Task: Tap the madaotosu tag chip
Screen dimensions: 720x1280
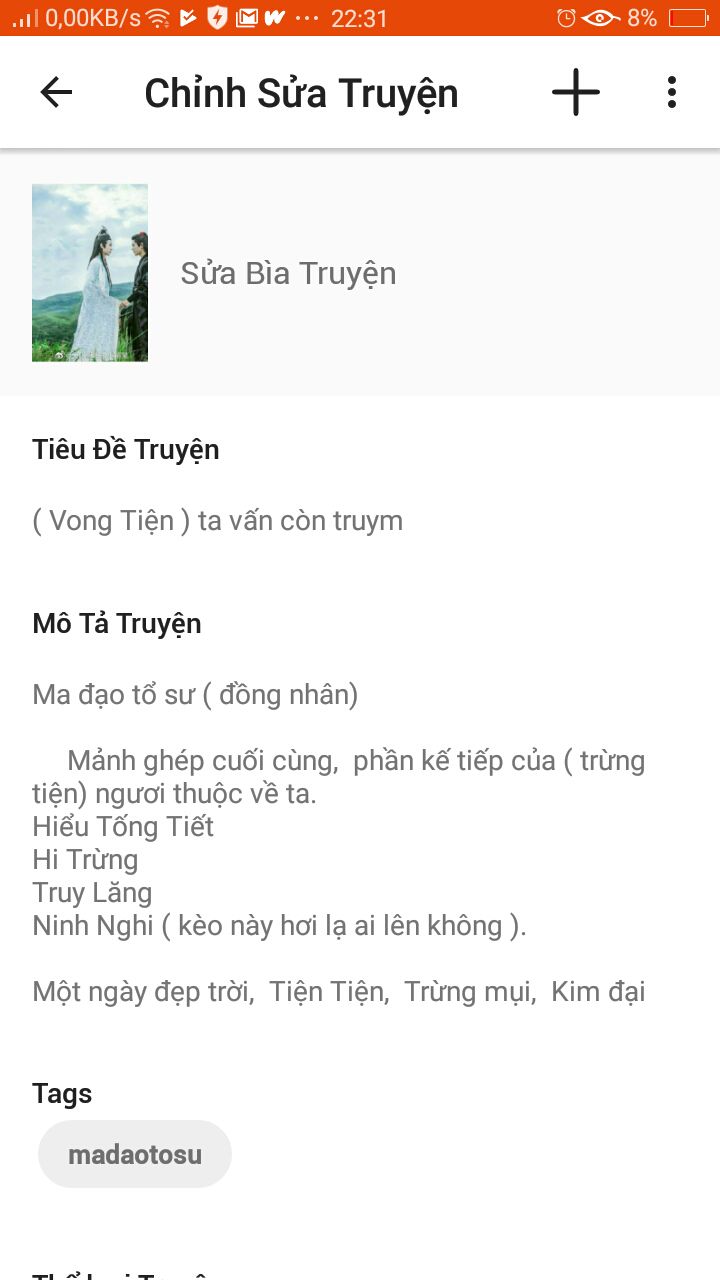Action: click(x=135, y=1154)
